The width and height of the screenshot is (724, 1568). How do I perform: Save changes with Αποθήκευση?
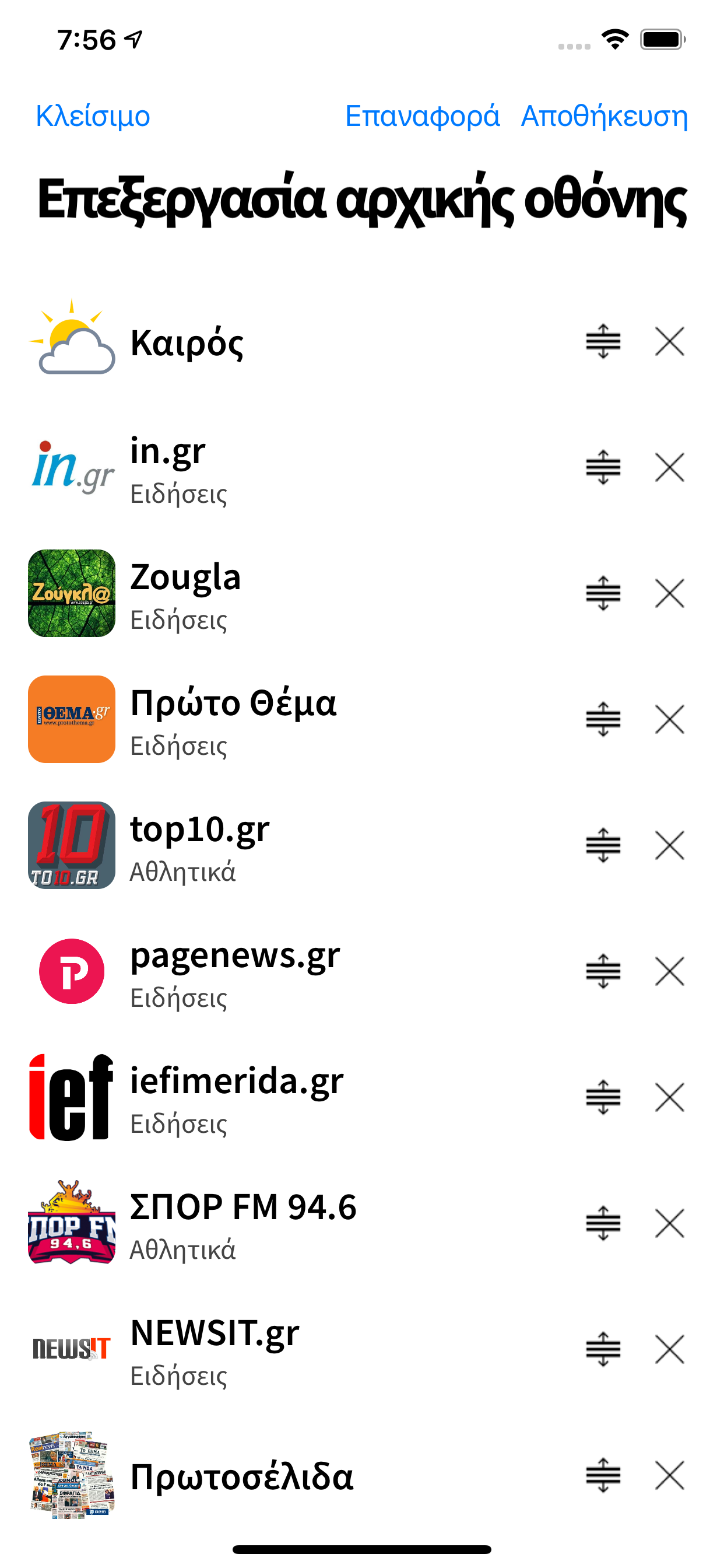tap(604, 116)
